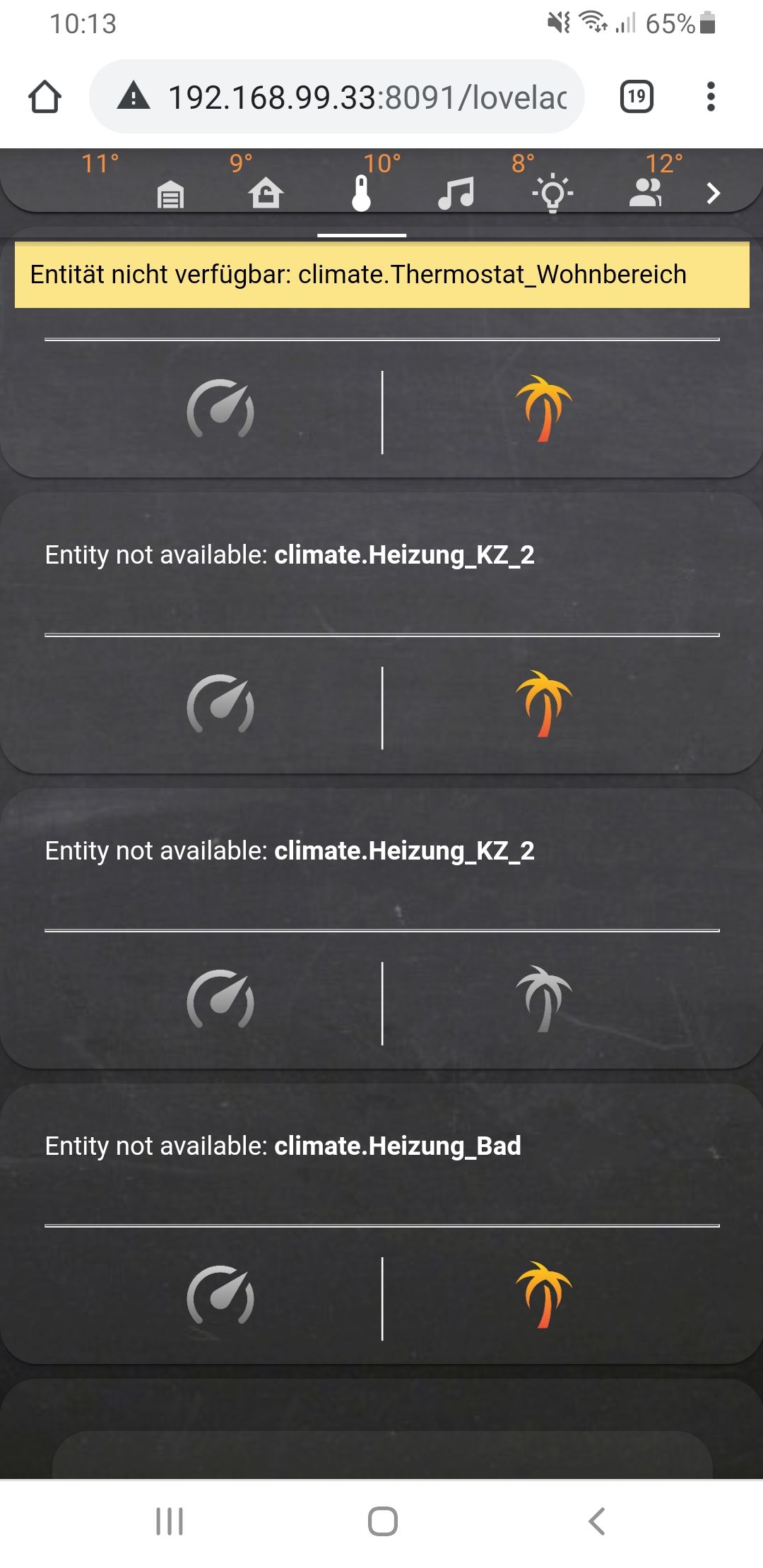Open the browser home page

[45, 97]
